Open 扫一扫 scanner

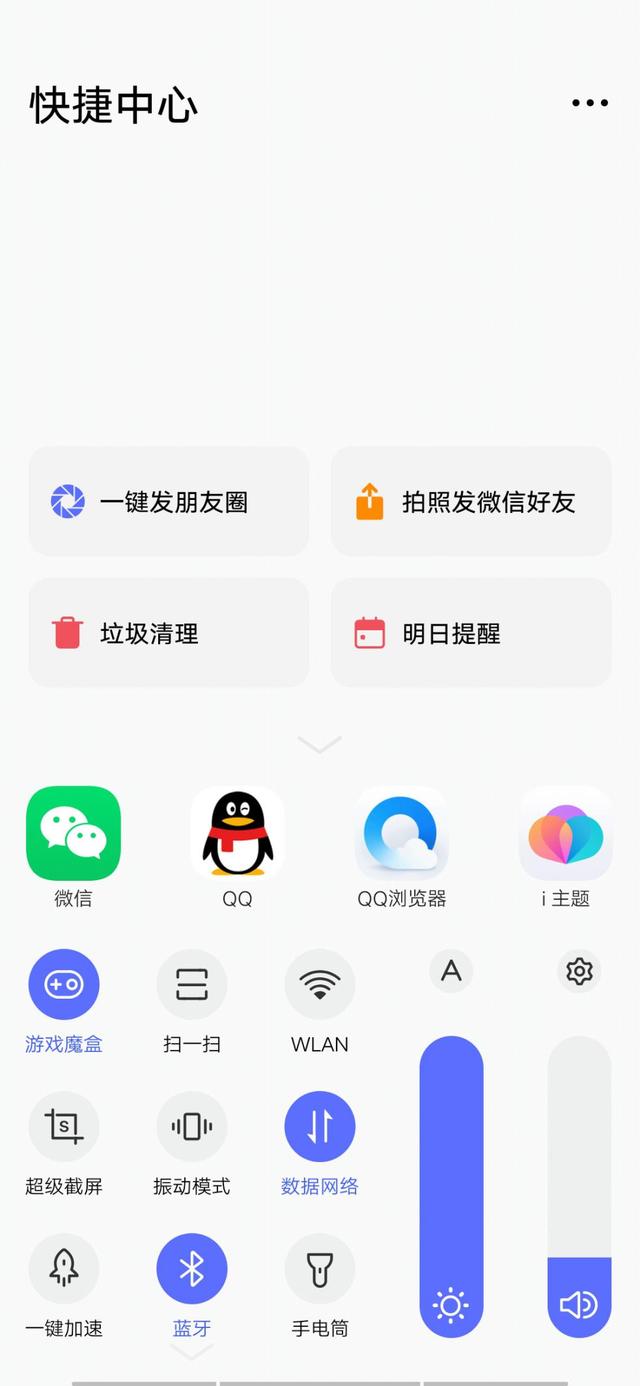(192, 985)
